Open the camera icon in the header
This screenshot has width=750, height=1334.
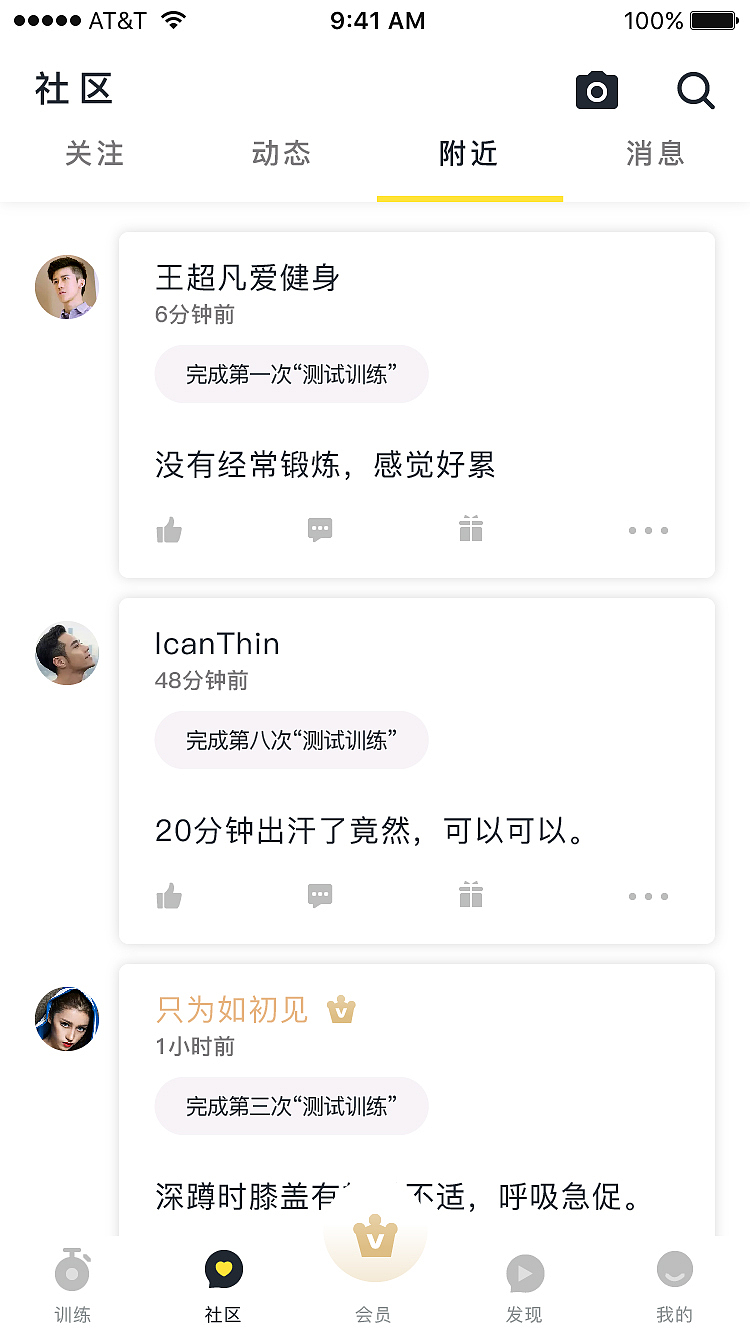tap(596, 90)
